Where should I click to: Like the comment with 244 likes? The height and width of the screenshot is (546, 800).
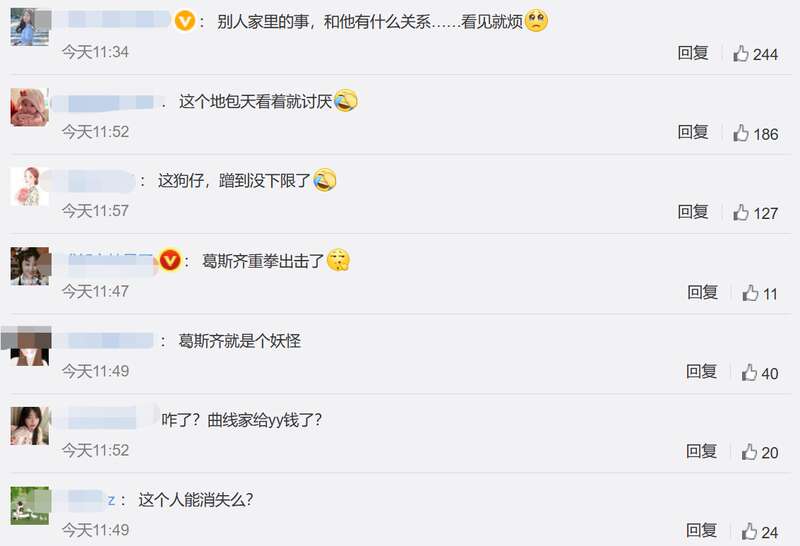tap(742, 53)
